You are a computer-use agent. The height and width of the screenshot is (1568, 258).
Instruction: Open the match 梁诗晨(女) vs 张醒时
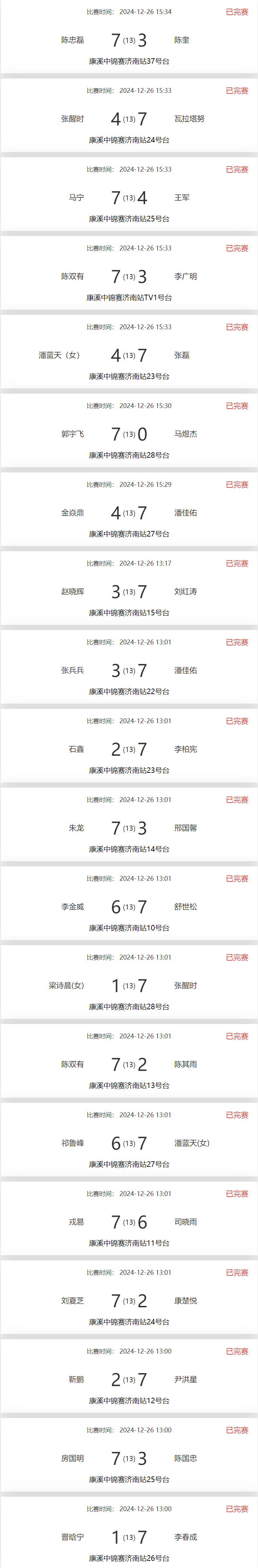point(129,986)
